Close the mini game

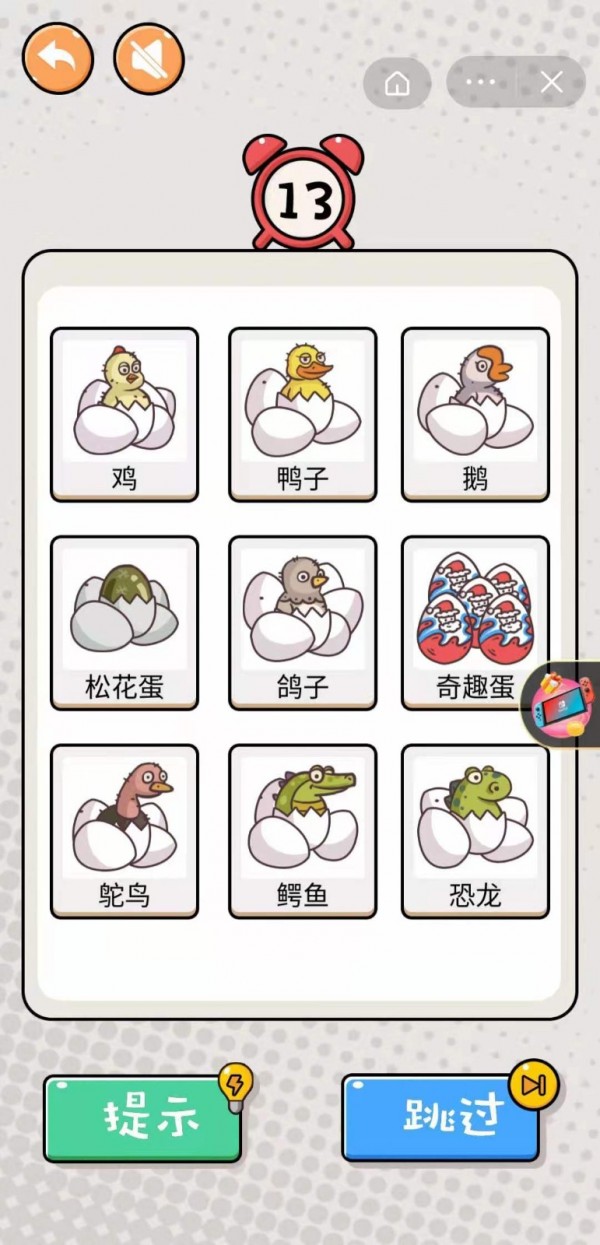click(x=551, y=82)
